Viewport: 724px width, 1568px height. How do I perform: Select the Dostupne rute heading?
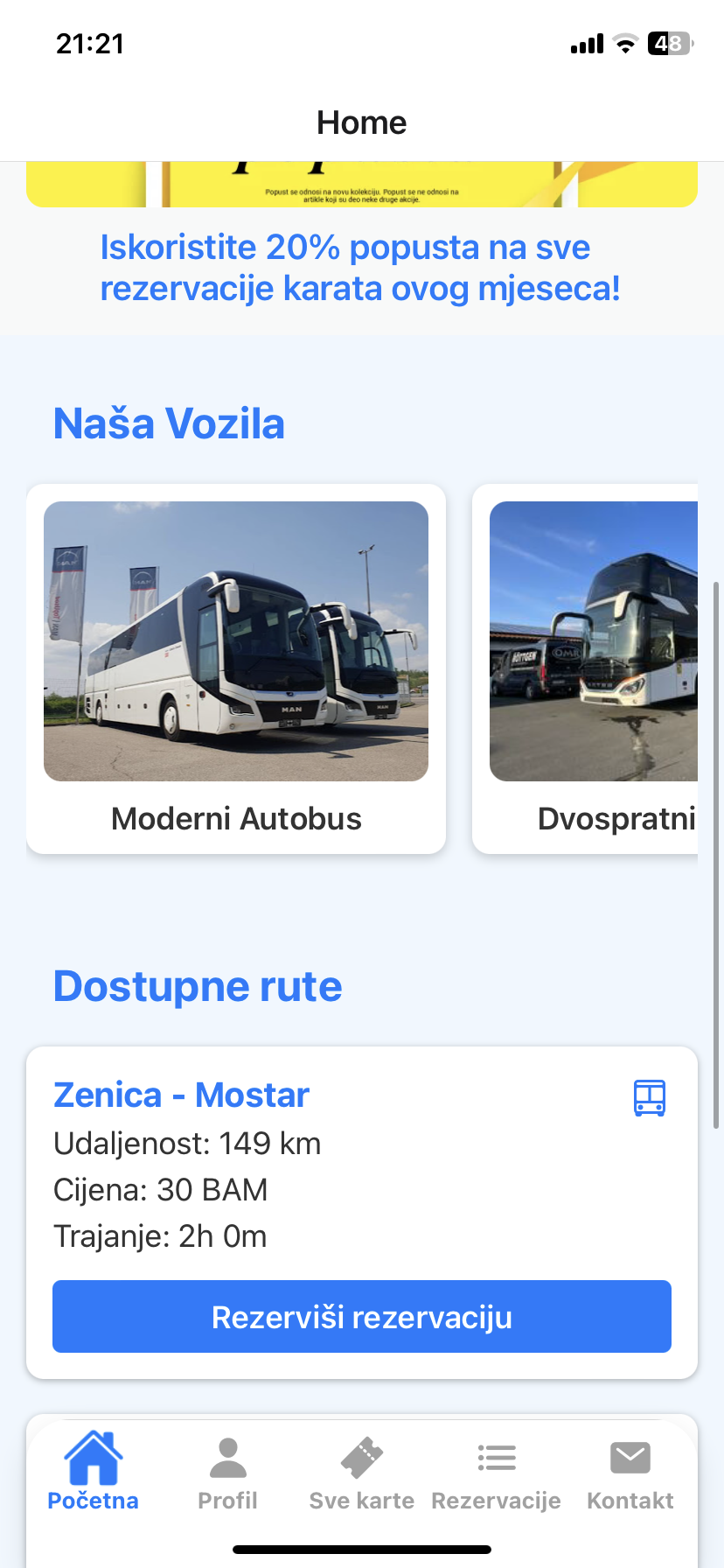pos(198,985)
